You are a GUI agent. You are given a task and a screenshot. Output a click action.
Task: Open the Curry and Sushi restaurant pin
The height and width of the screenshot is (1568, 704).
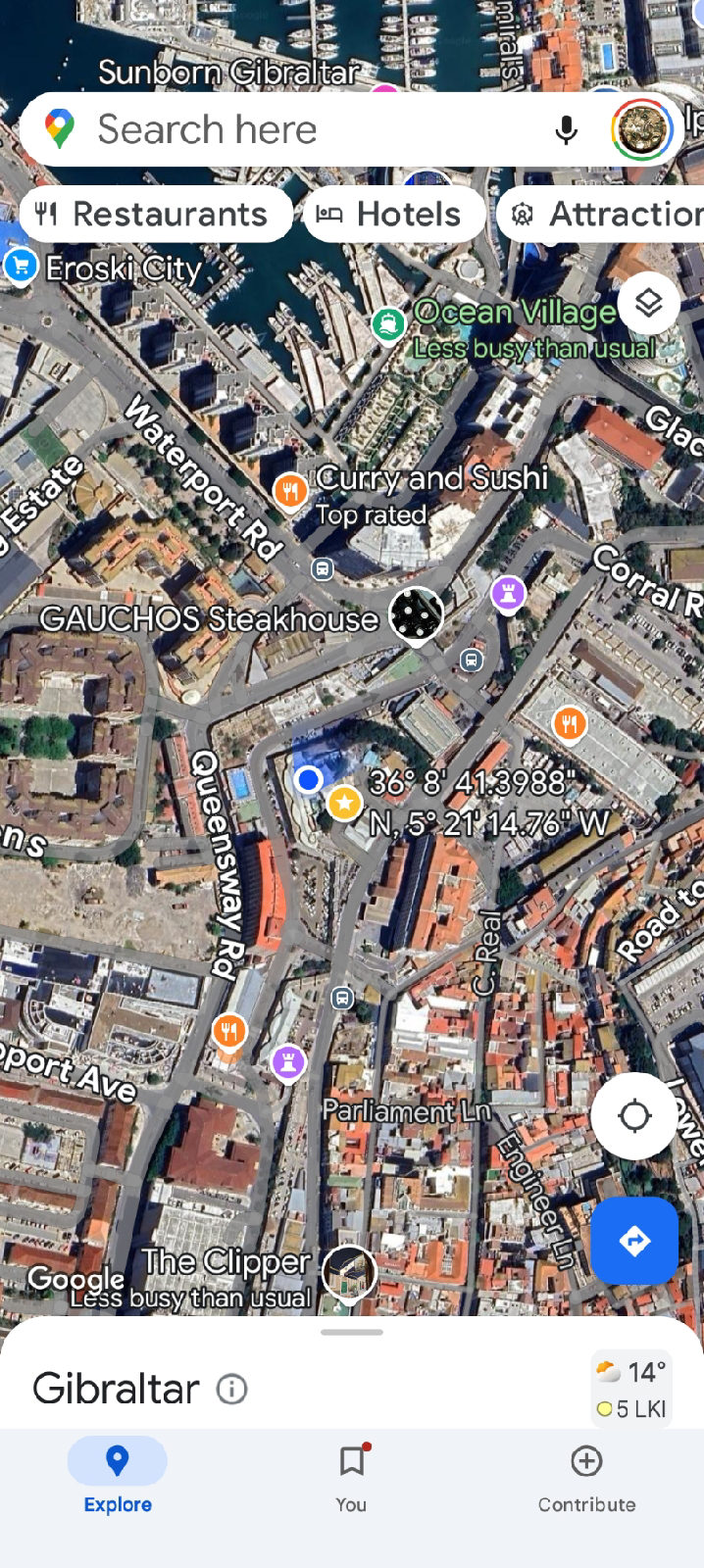click(290, 490)
